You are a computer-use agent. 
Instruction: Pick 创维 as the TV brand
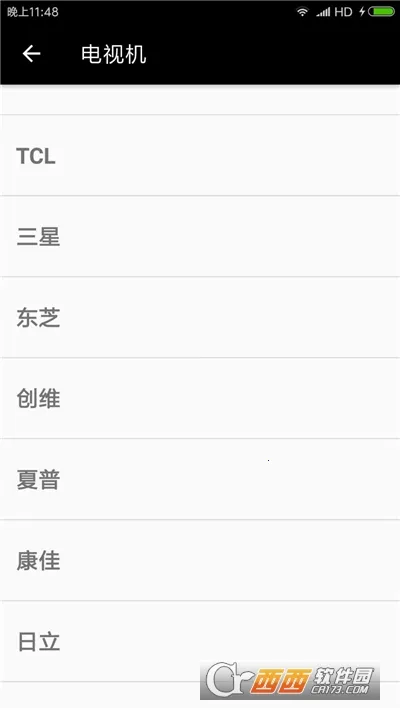point(200,398)
